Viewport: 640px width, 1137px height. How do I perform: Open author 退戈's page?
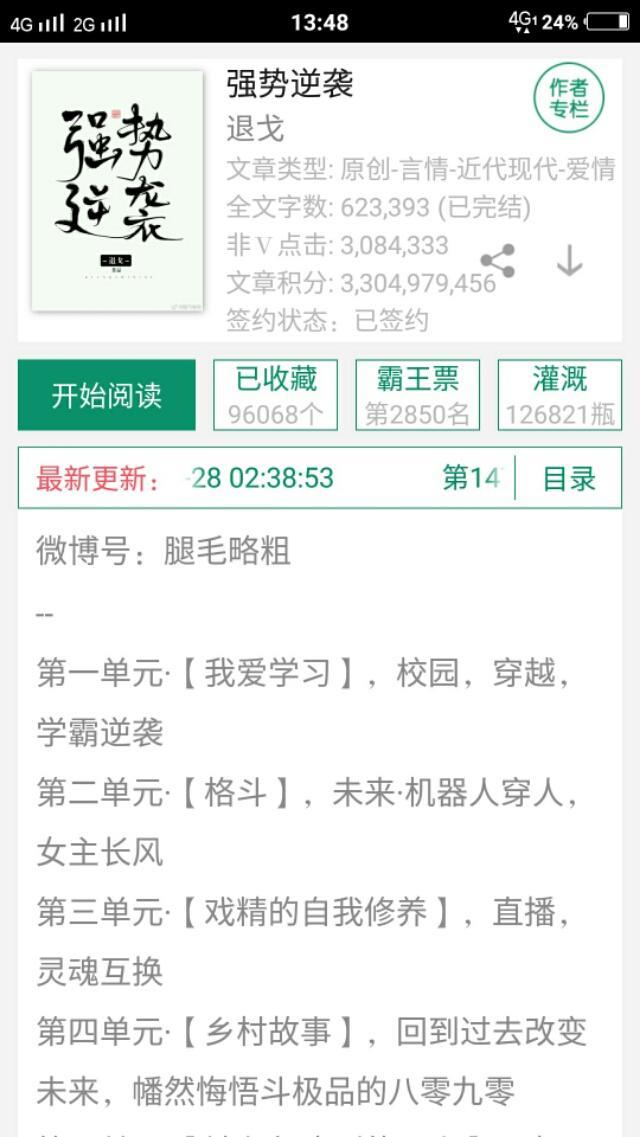point(255,128)
